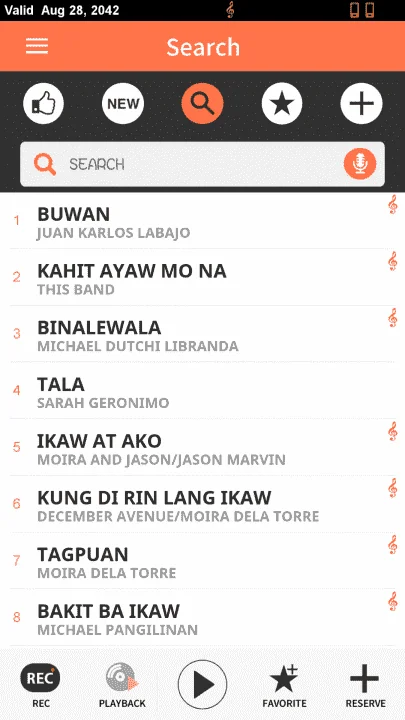Switch to the star favorites tab
The image size is (405, 720).
tap(282, 104)
